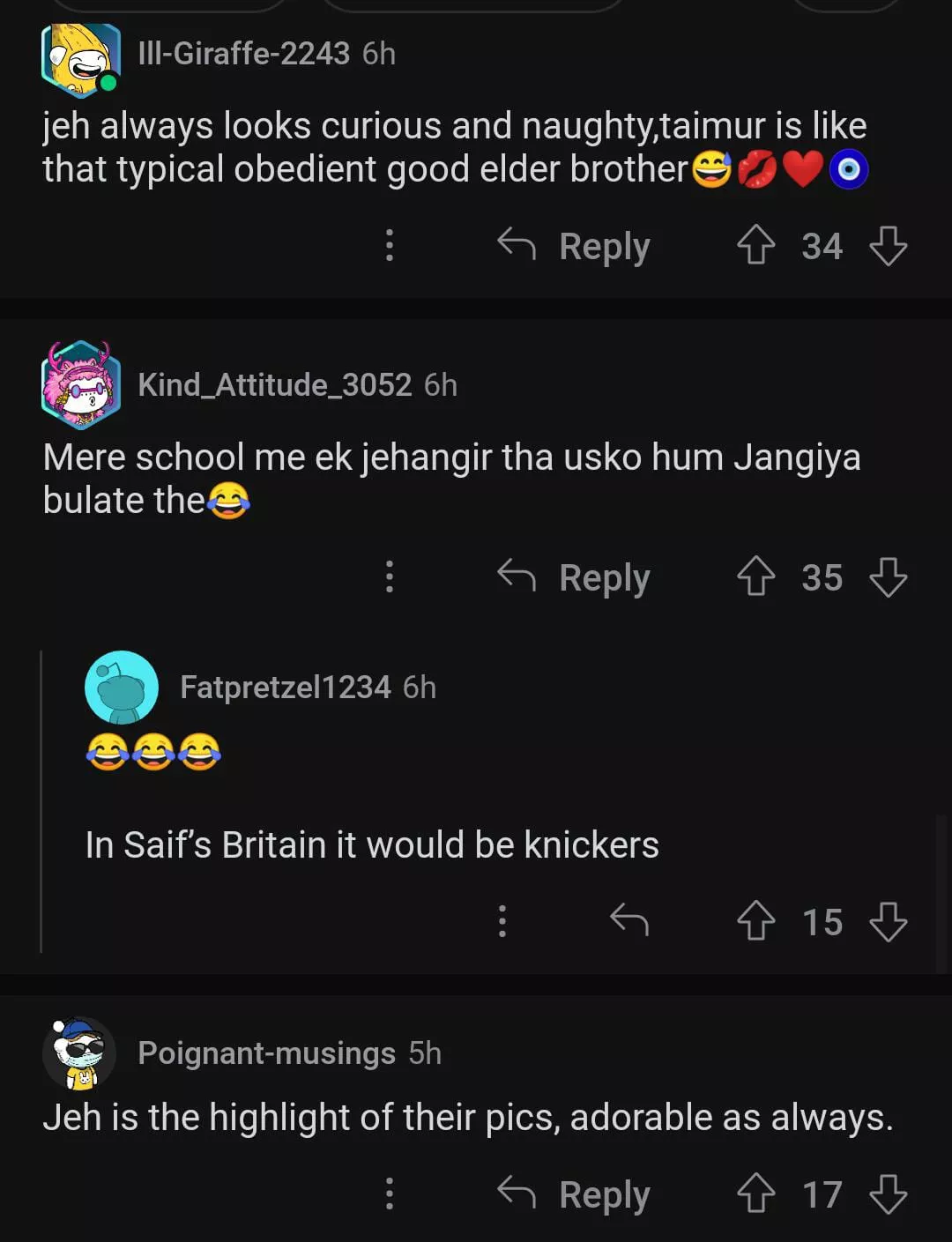Open more options on Ill-Giraffe-2243's comment

tap(390, 246)
